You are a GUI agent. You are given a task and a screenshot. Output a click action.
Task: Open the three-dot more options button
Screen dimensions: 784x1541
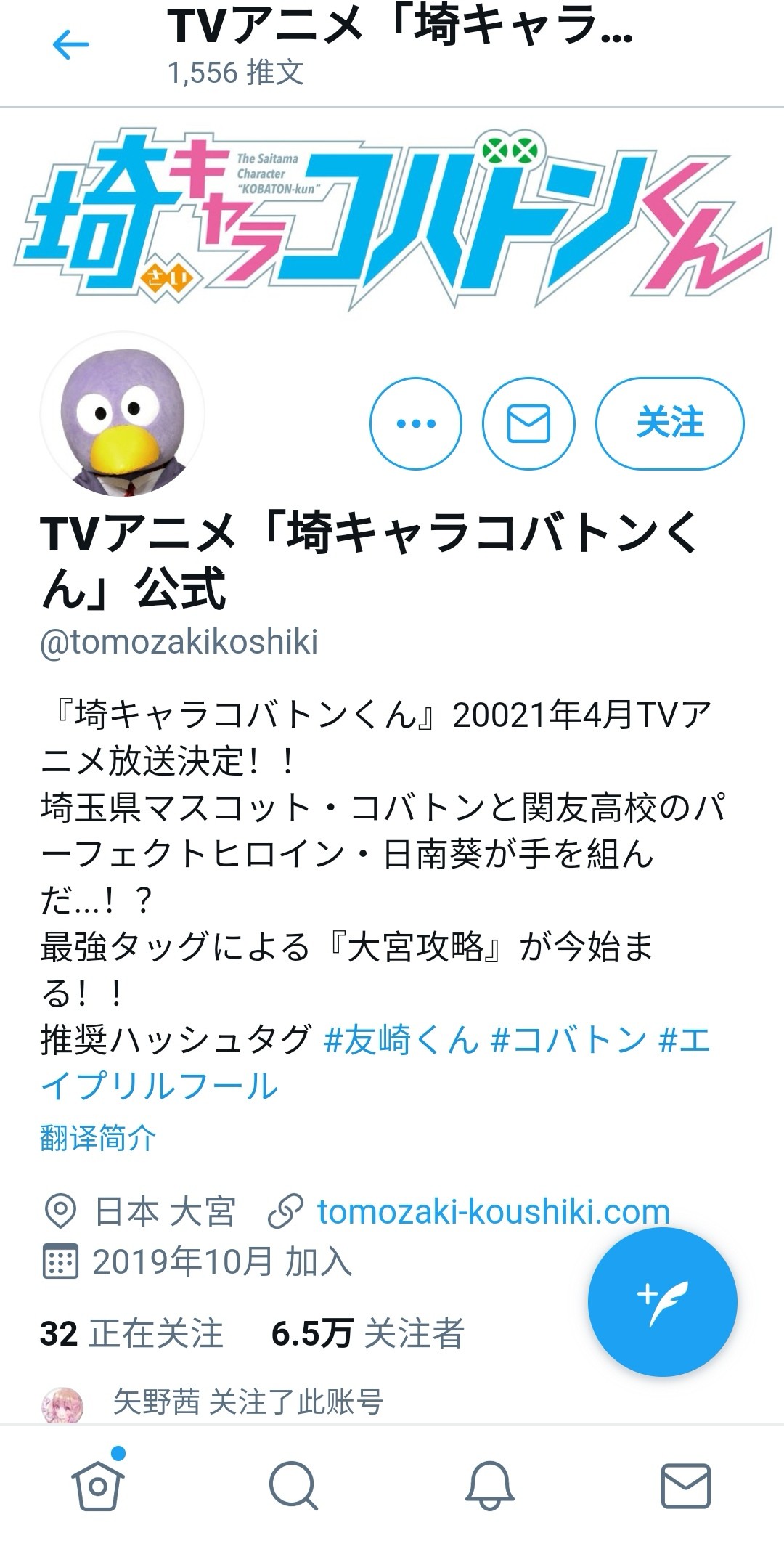point(415,423)
